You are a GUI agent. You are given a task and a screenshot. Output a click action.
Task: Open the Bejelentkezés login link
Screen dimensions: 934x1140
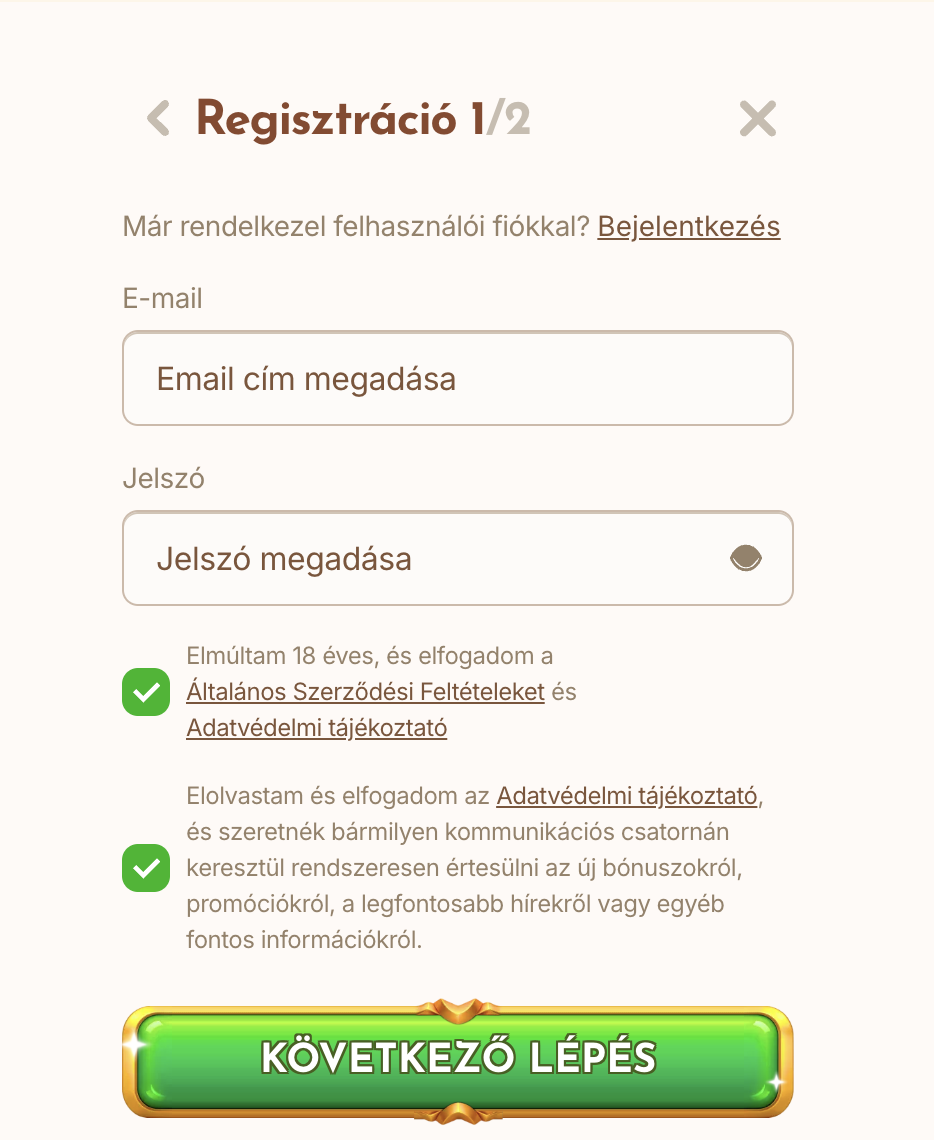click(x=688, y=227)
